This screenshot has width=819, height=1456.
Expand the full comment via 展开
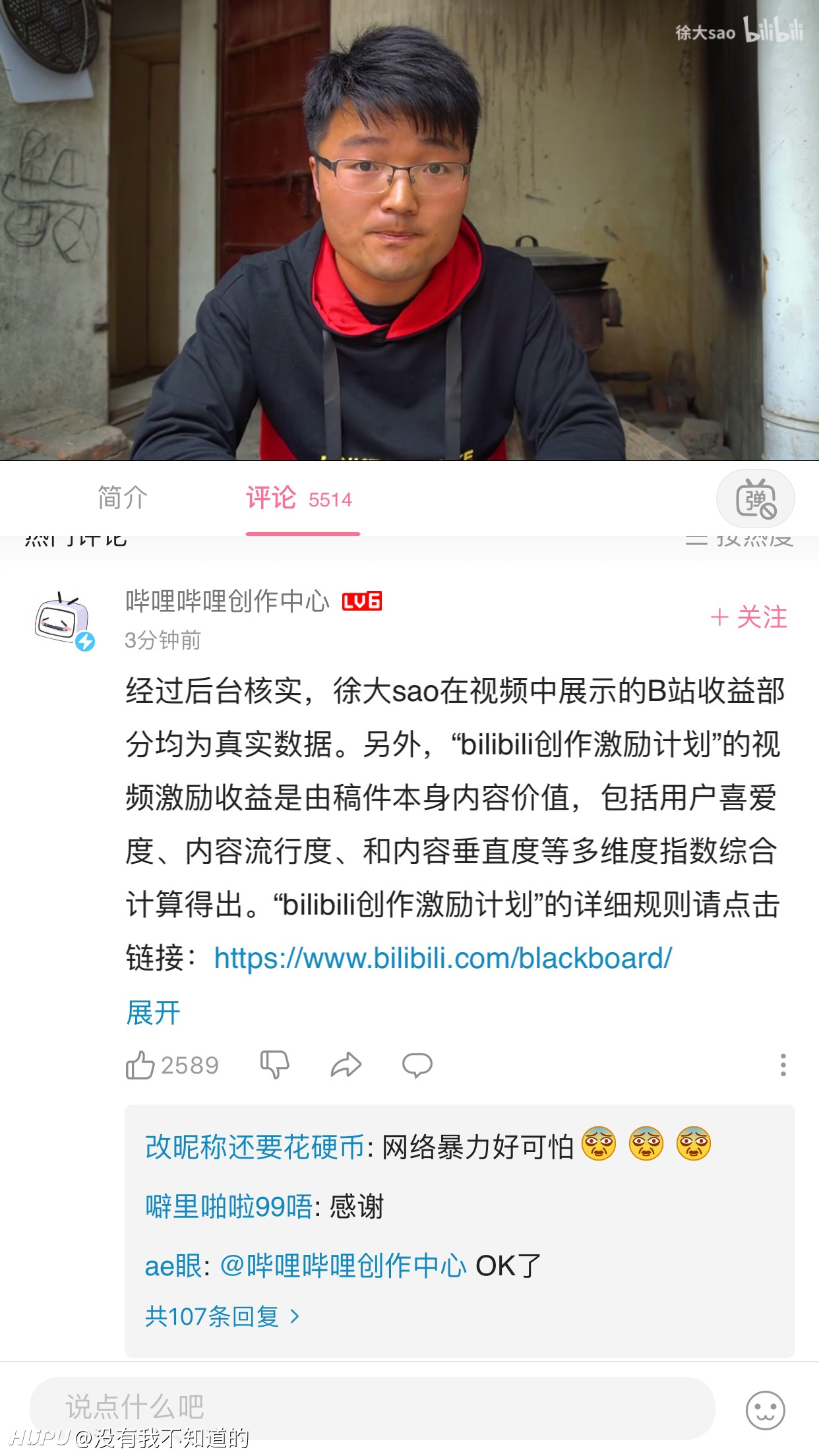153,1012
